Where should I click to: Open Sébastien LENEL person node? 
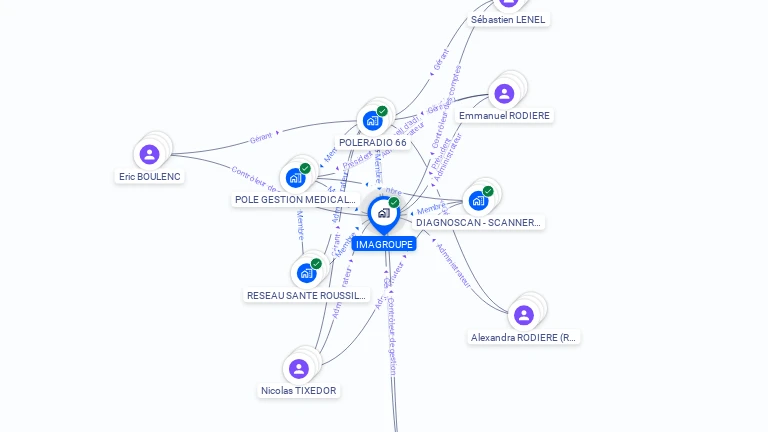click(x=508, y=3)
